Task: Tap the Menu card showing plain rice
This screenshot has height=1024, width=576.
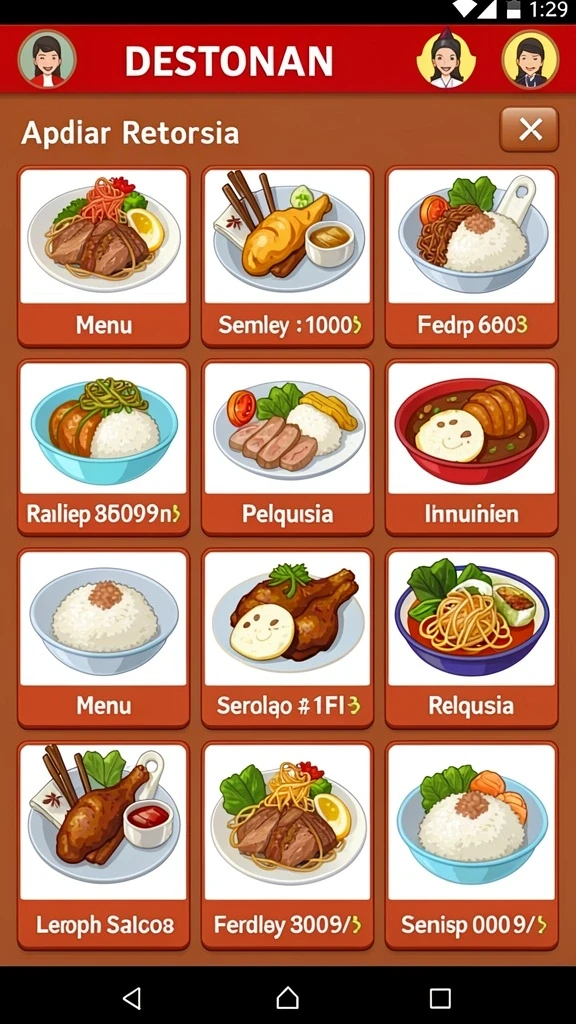Action: point(103,639)
